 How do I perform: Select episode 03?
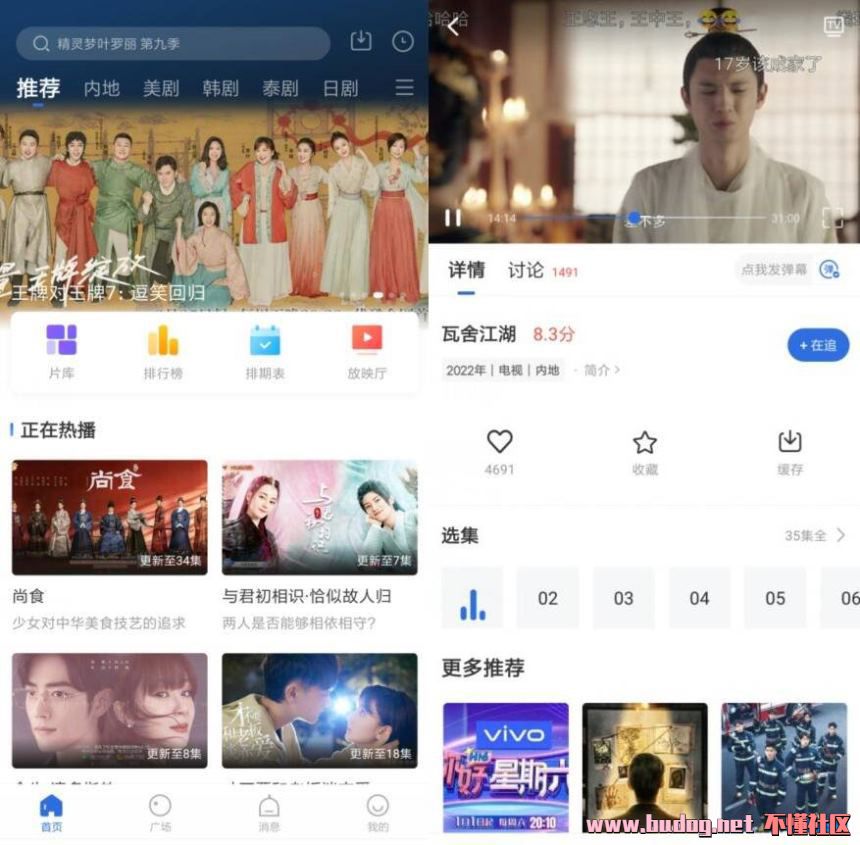tap(623, 598)
